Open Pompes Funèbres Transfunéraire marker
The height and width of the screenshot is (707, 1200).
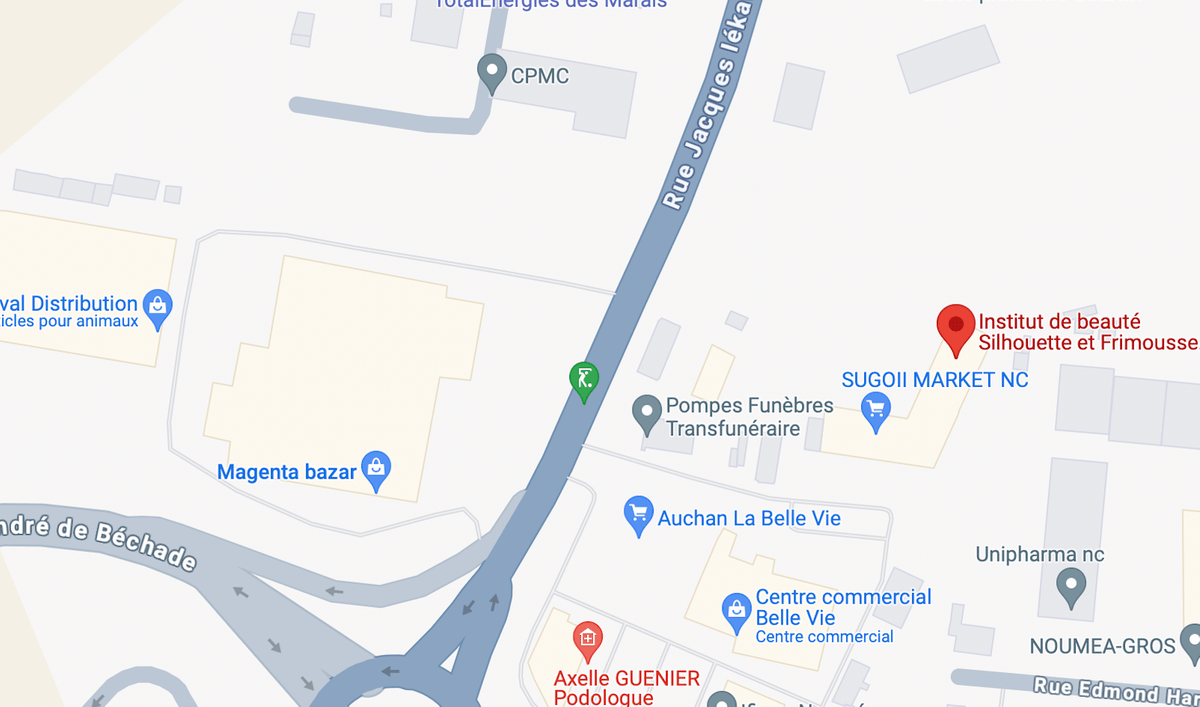(648, 413)
